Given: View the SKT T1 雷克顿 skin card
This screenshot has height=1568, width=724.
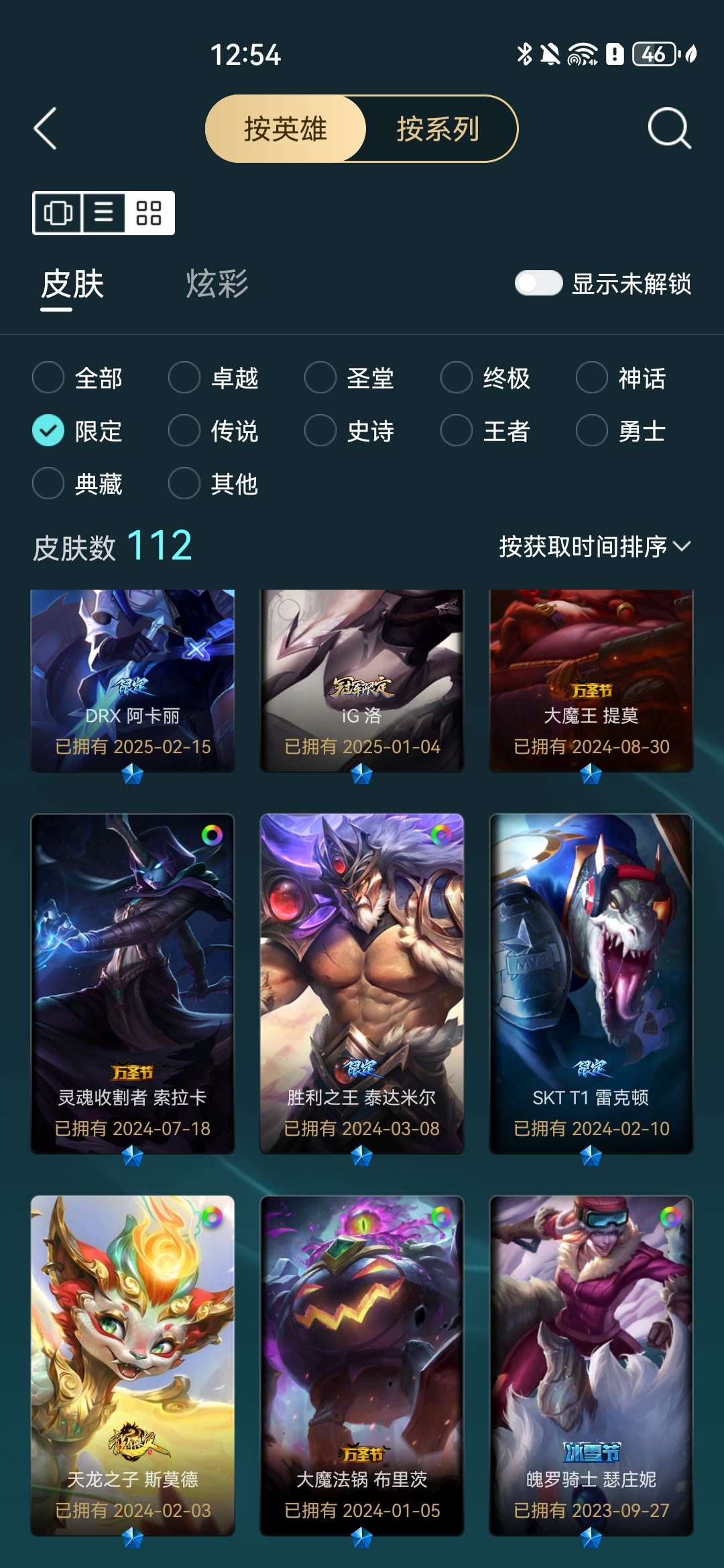Looking at the screenshot, I should 591,983.
